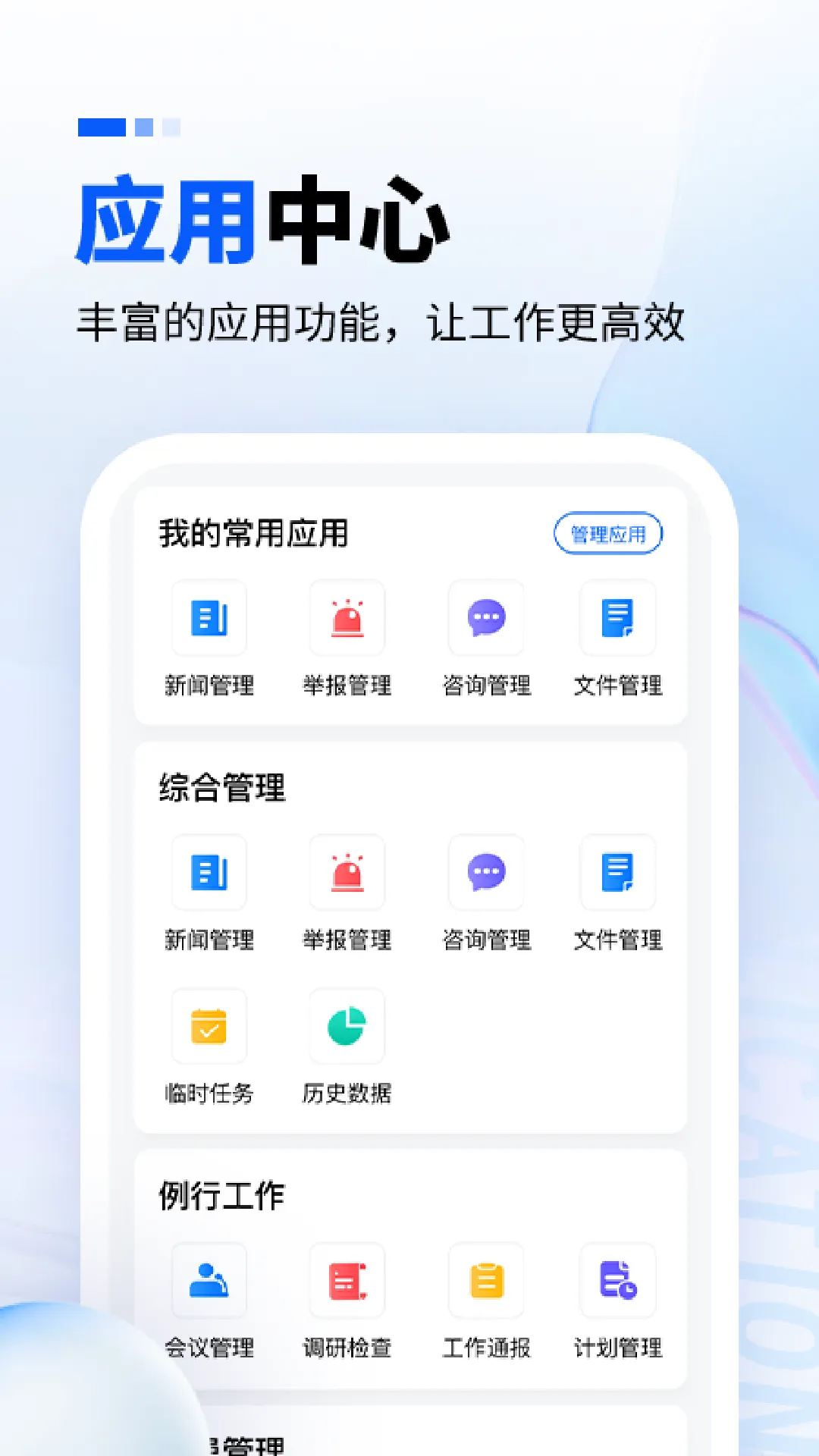Image resolution: width=819 pixels, height=1456 pixels.
Task: Open 咨询管理 in the 综合管理 section
Action: pyautogui.click(x=486, y=872)
